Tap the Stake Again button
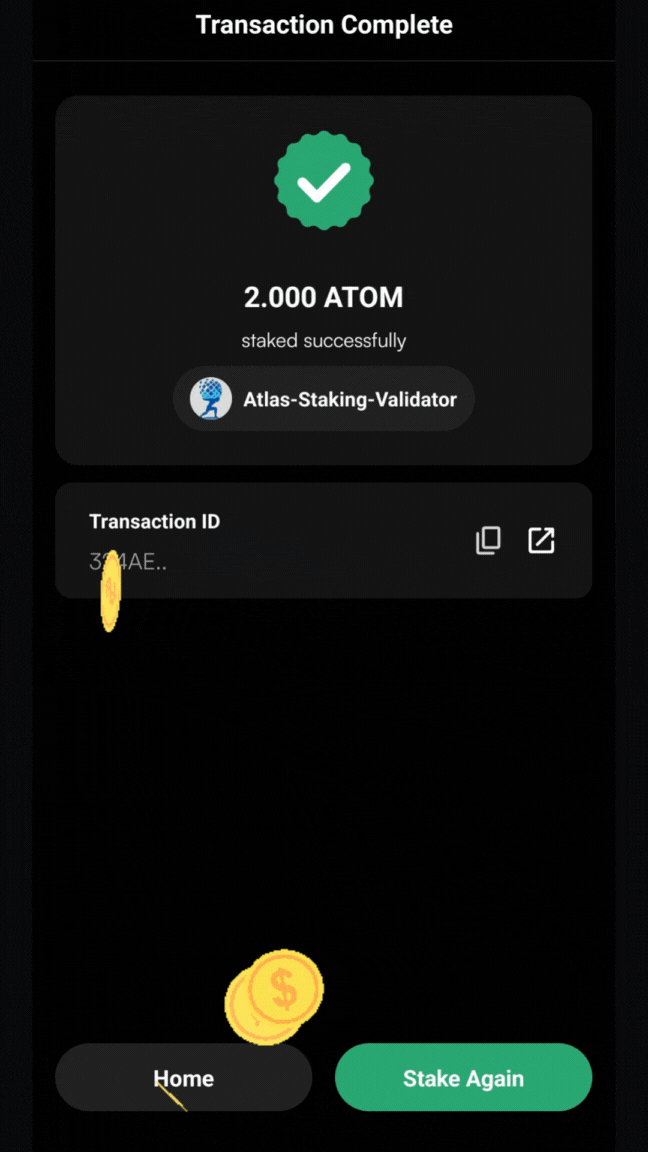648x1152 pixels. (x=463, y=1078)
